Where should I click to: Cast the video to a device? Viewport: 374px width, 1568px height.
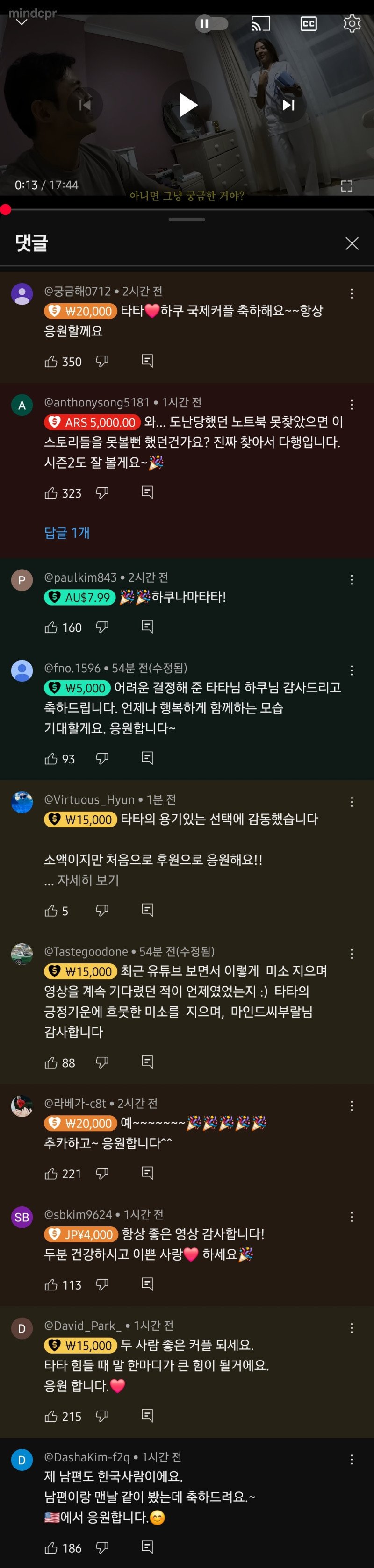coord(261,24)
